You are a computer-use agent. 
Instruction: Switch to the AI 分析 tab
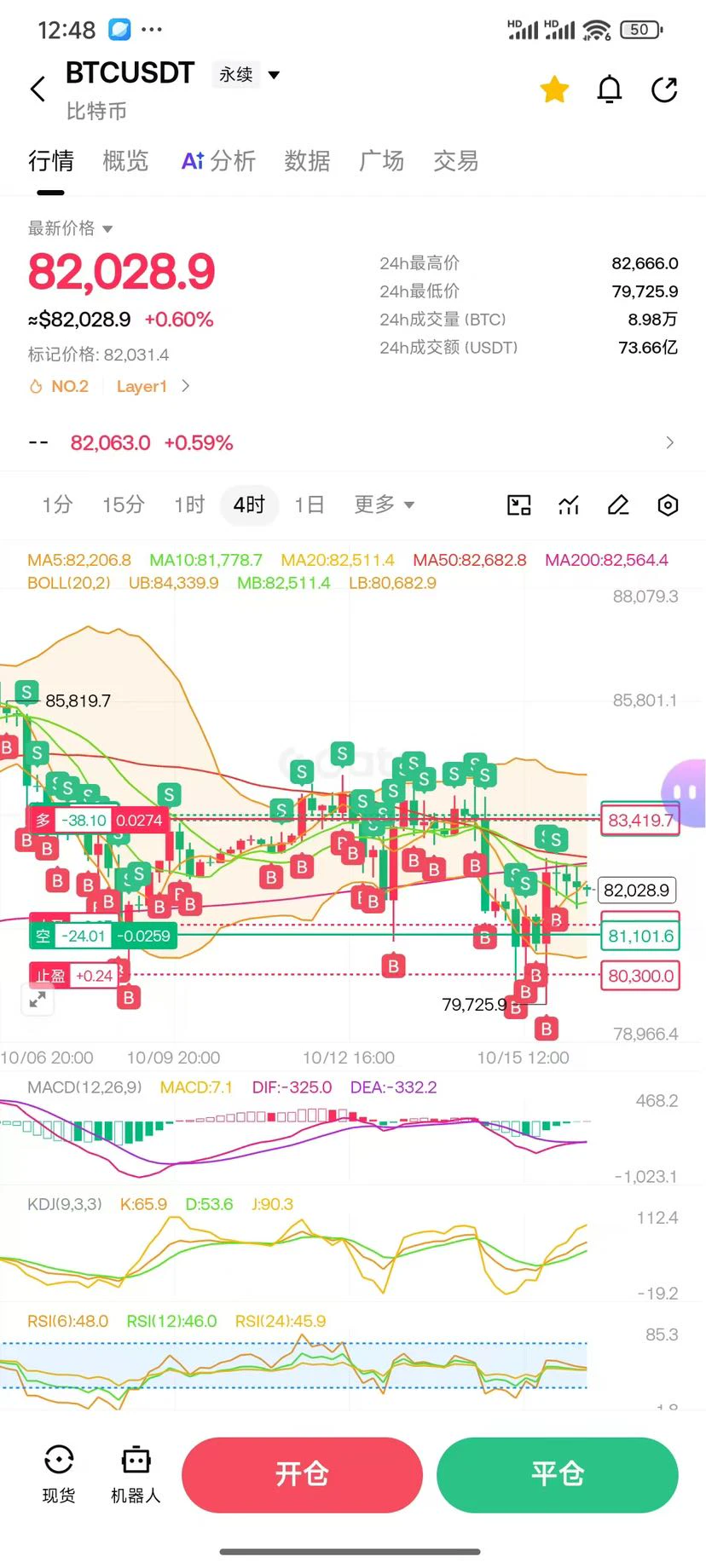(x=218, y=161)
